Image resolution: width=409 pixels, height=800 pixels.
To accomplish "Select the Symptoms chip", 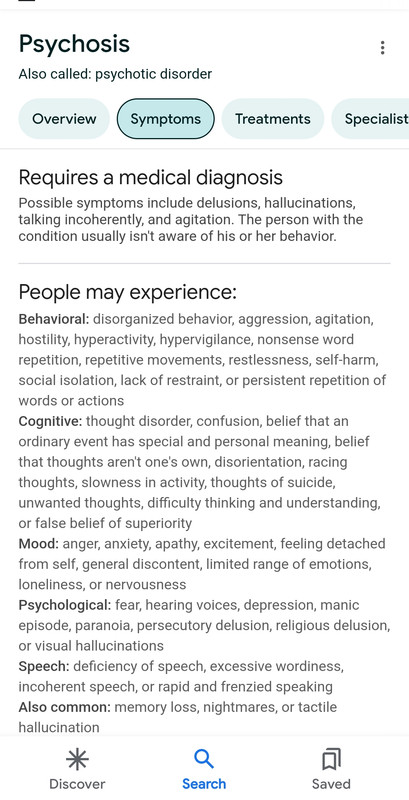I will (165, 119).
